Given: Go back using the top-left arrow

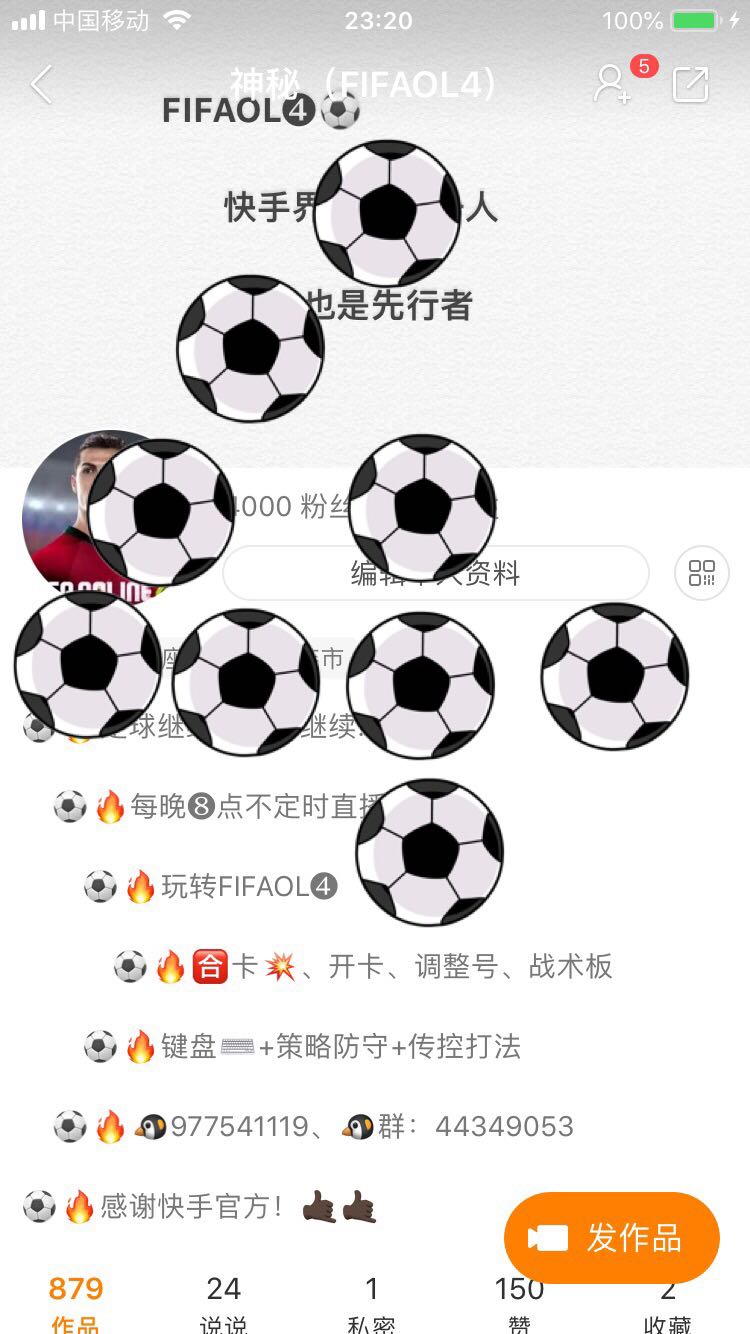Looking at the screenshot, I should (41, 85).
